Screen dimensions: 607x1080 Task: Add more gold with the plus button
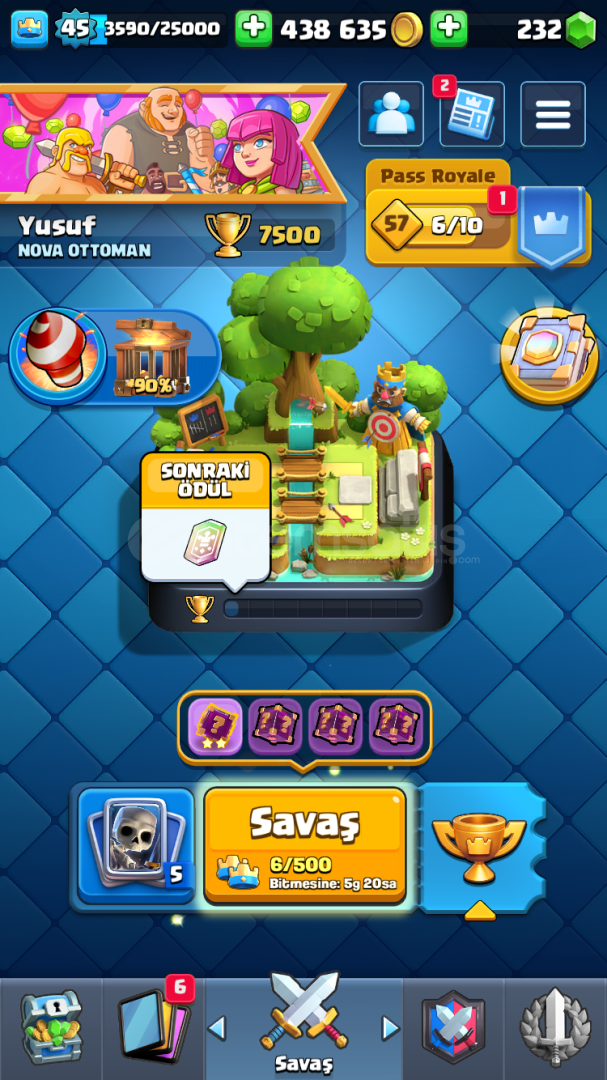click(x=254, y=29)
